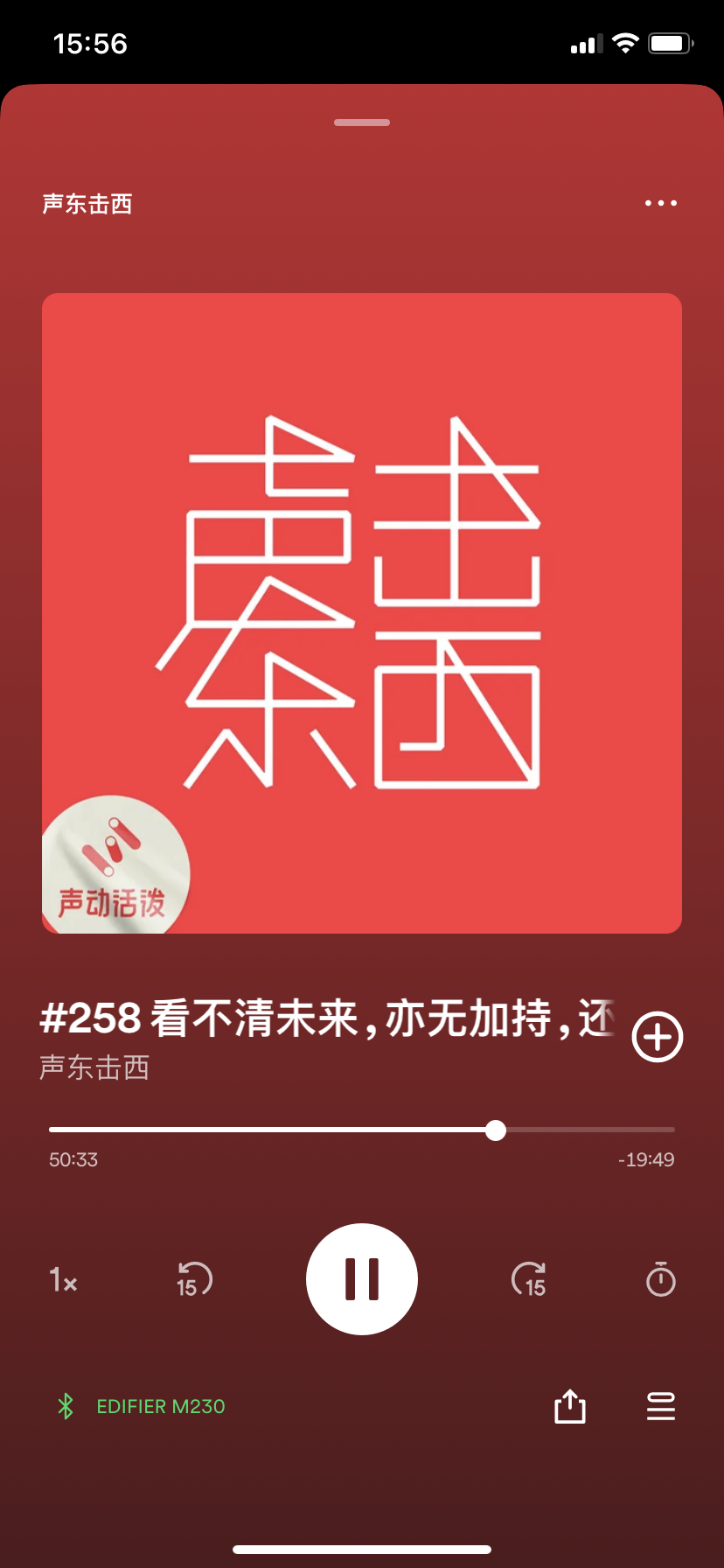
Task: Change the 1x playback speed
Action: point(63,1281)
